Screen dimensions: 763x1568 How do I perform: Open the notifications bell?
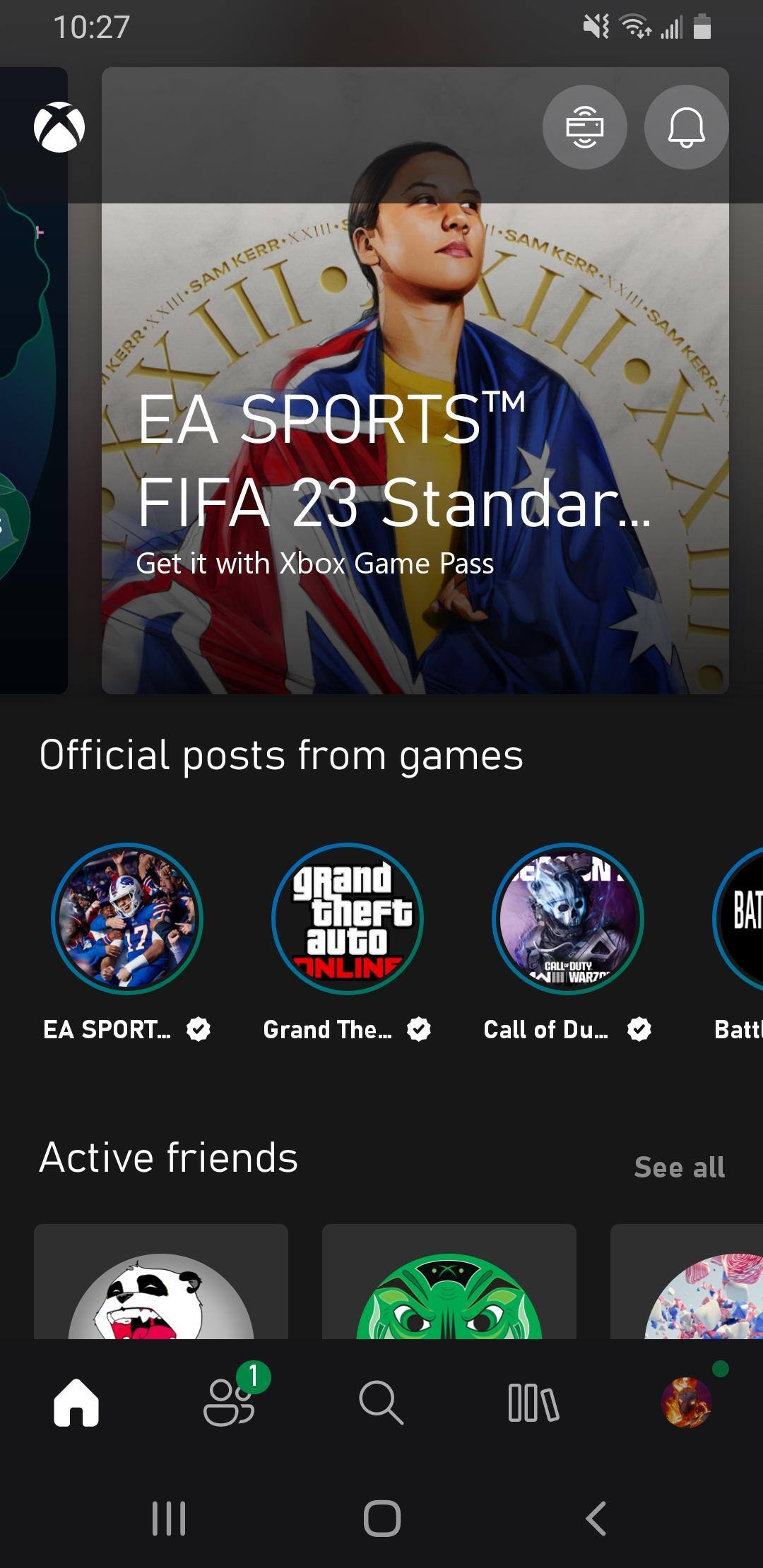pos(686,127)
